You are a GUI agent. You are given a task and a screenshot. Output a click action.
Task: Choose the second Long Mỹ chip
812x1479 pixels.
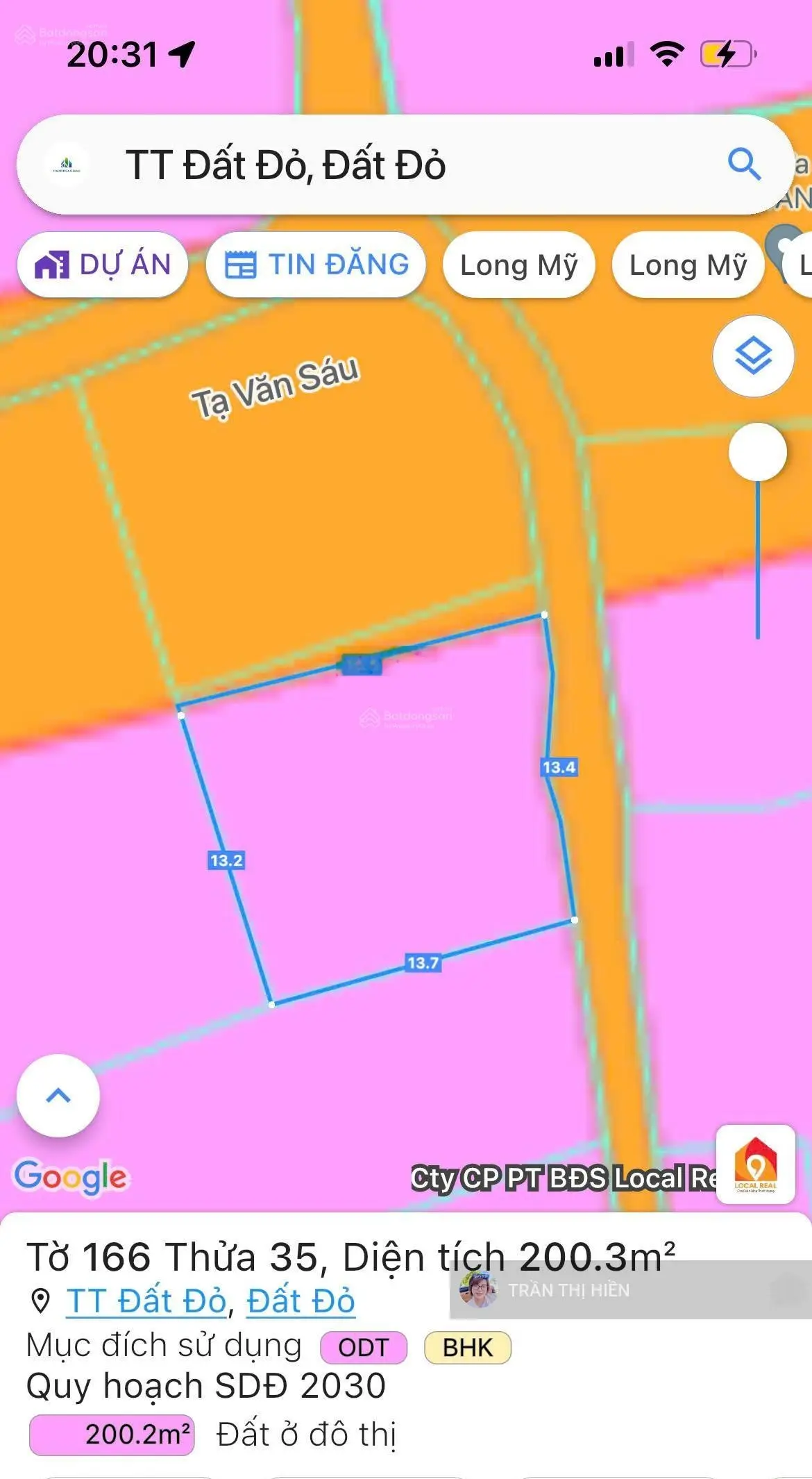click(688, 265)
